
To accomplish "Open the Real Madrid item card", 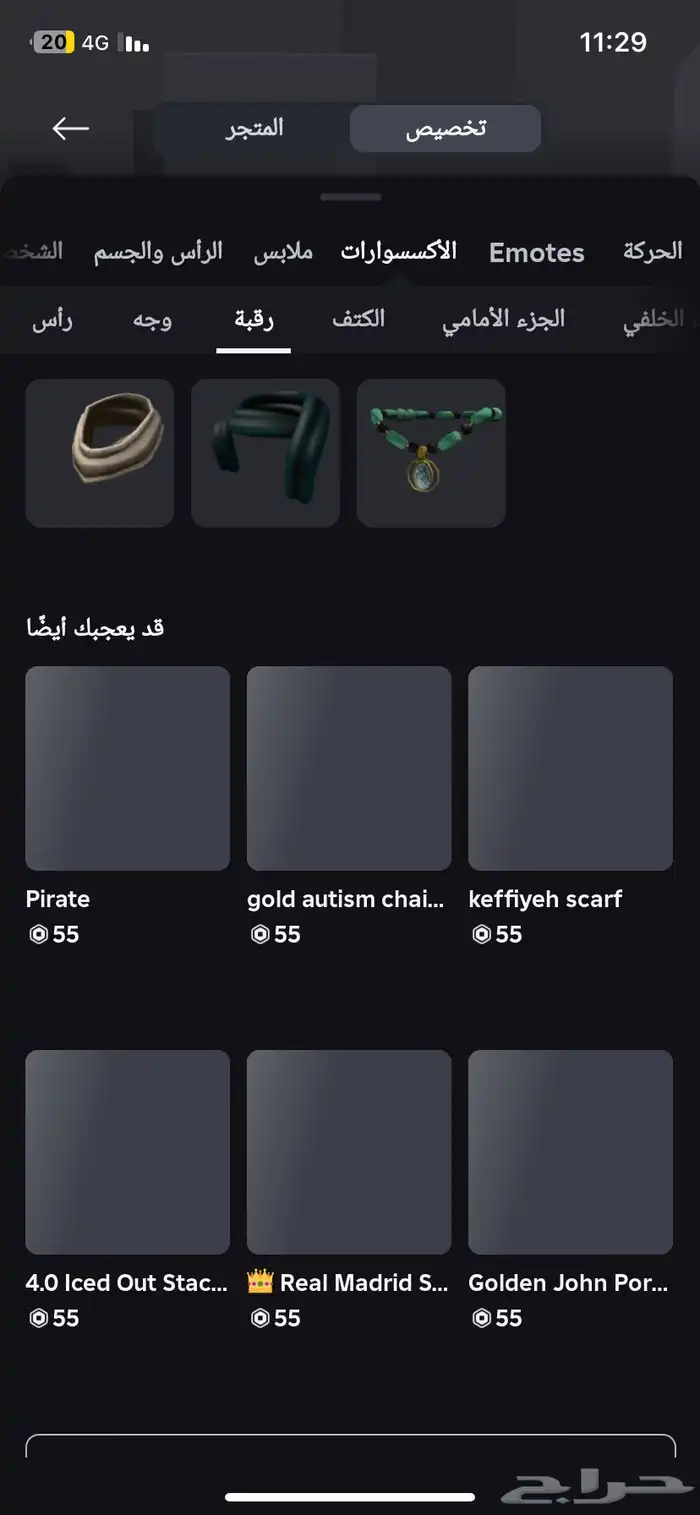I will (x=349, y=1152).
